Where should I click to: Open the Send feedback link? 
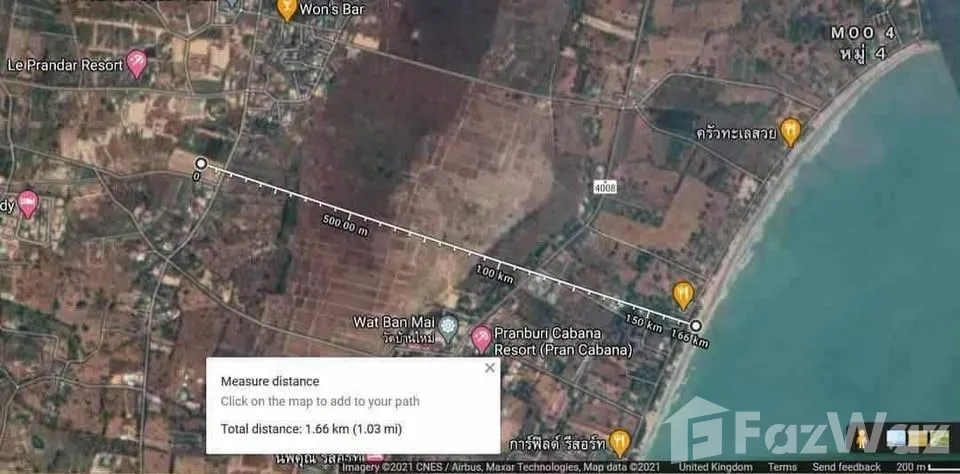click(x=846, y=467)
